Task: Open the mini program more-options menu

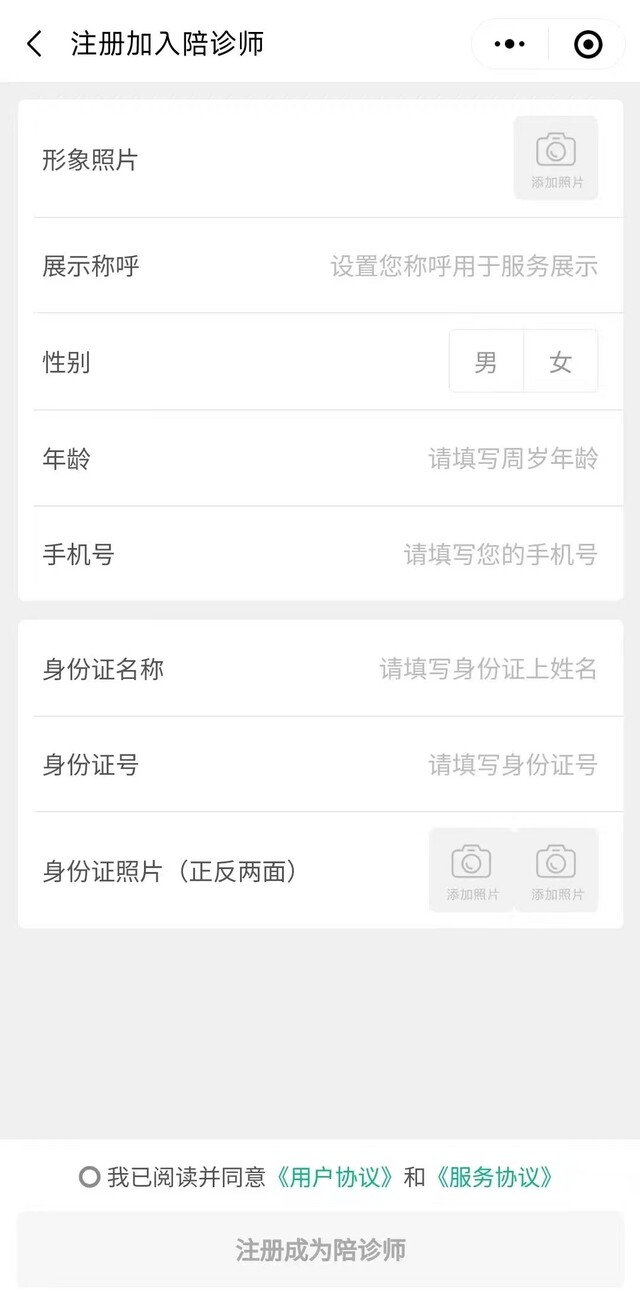Action: pyautogui.click(x=510, y=44)
